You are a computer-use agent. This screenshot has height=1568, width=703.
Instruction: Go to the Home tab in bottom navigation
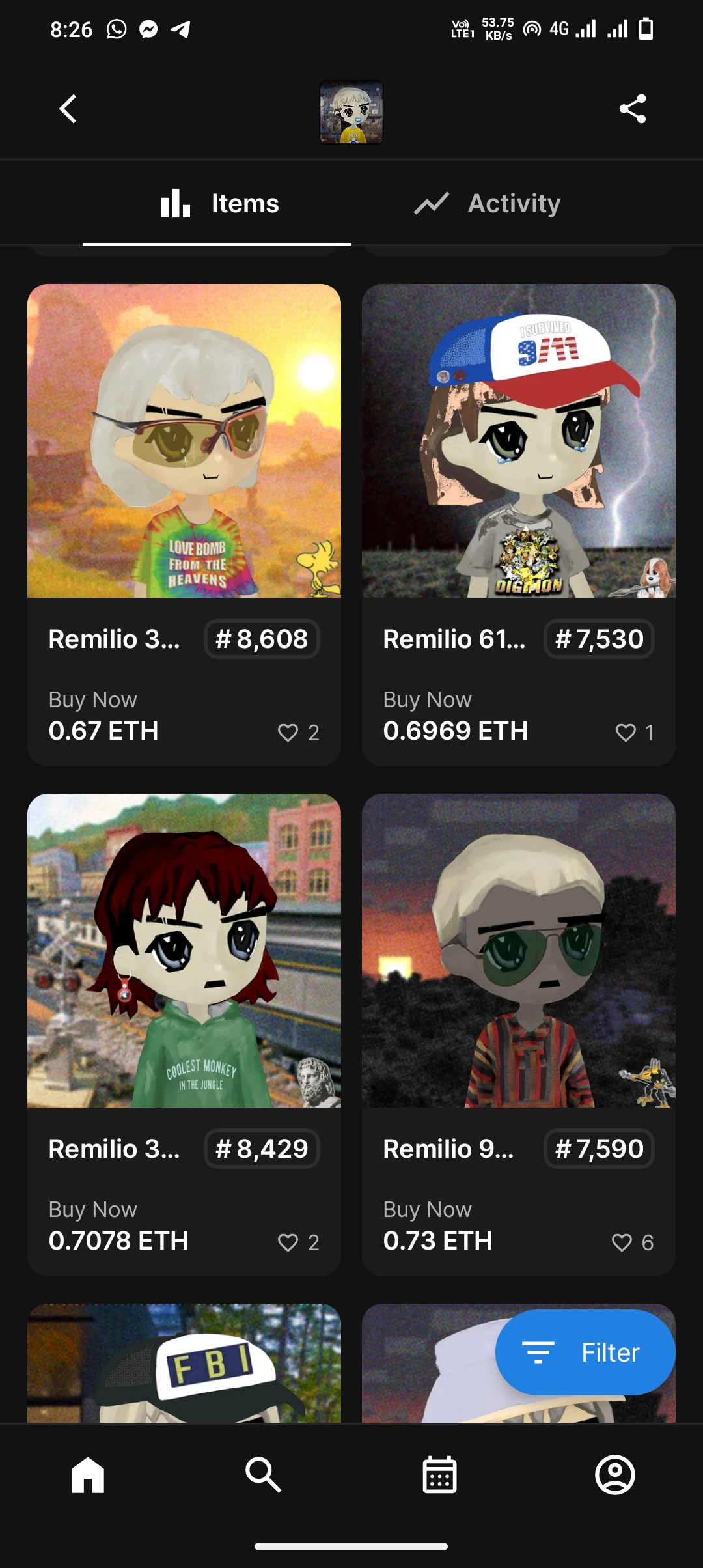point(88,1475)
